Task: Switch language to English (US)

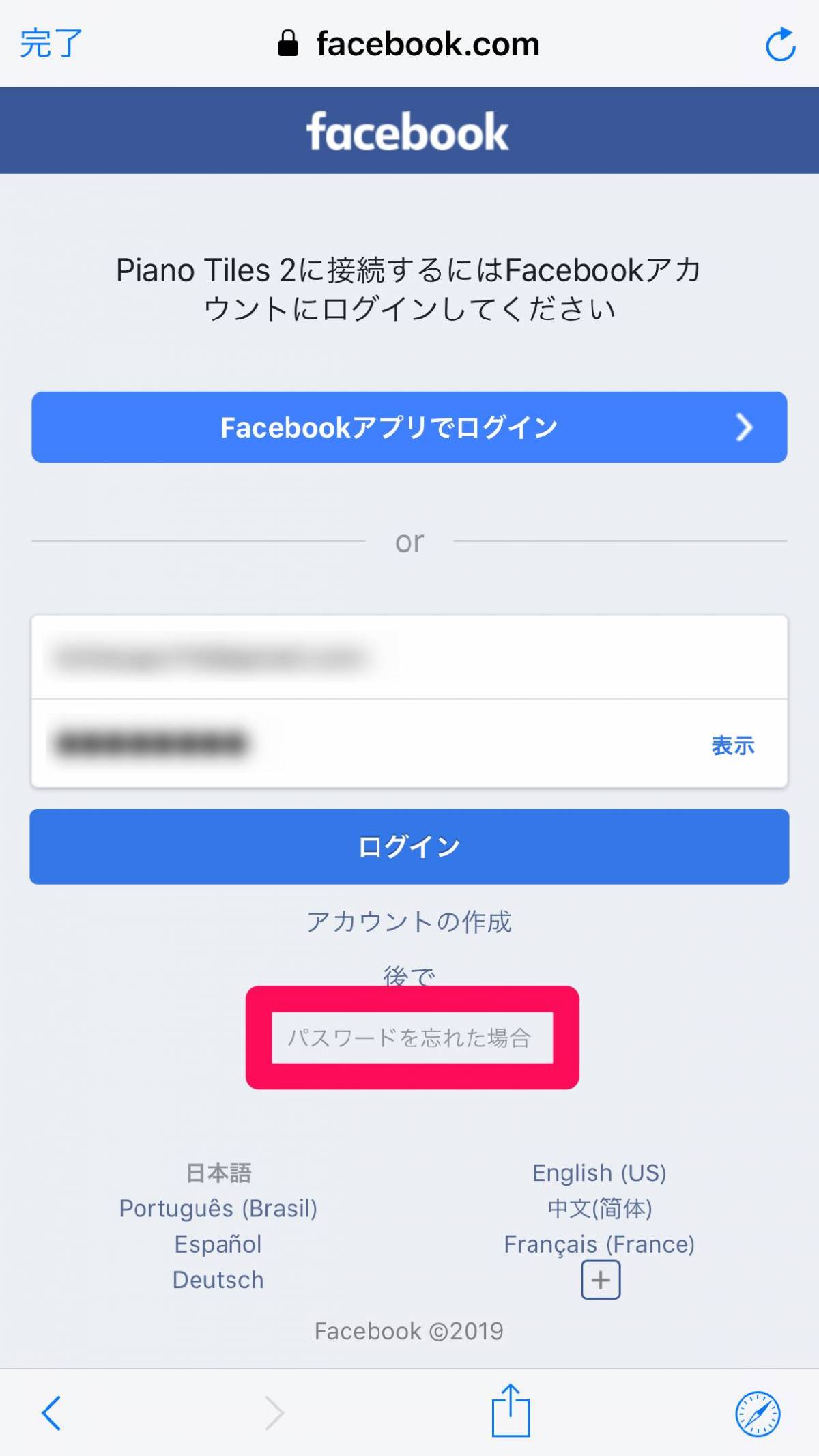Action: click(599, 1173)
